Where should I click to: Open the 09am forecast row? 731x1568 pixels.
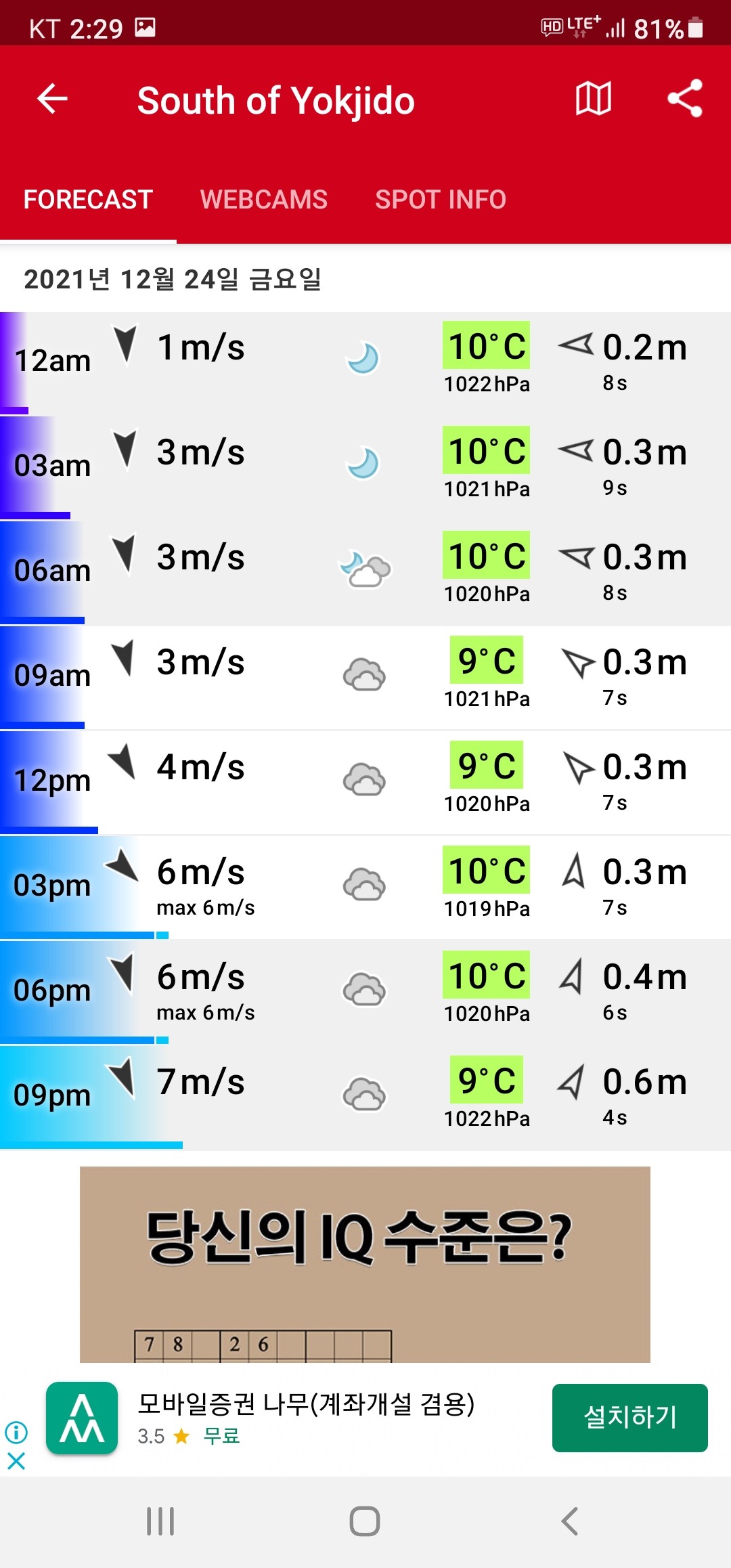point(365,677)
